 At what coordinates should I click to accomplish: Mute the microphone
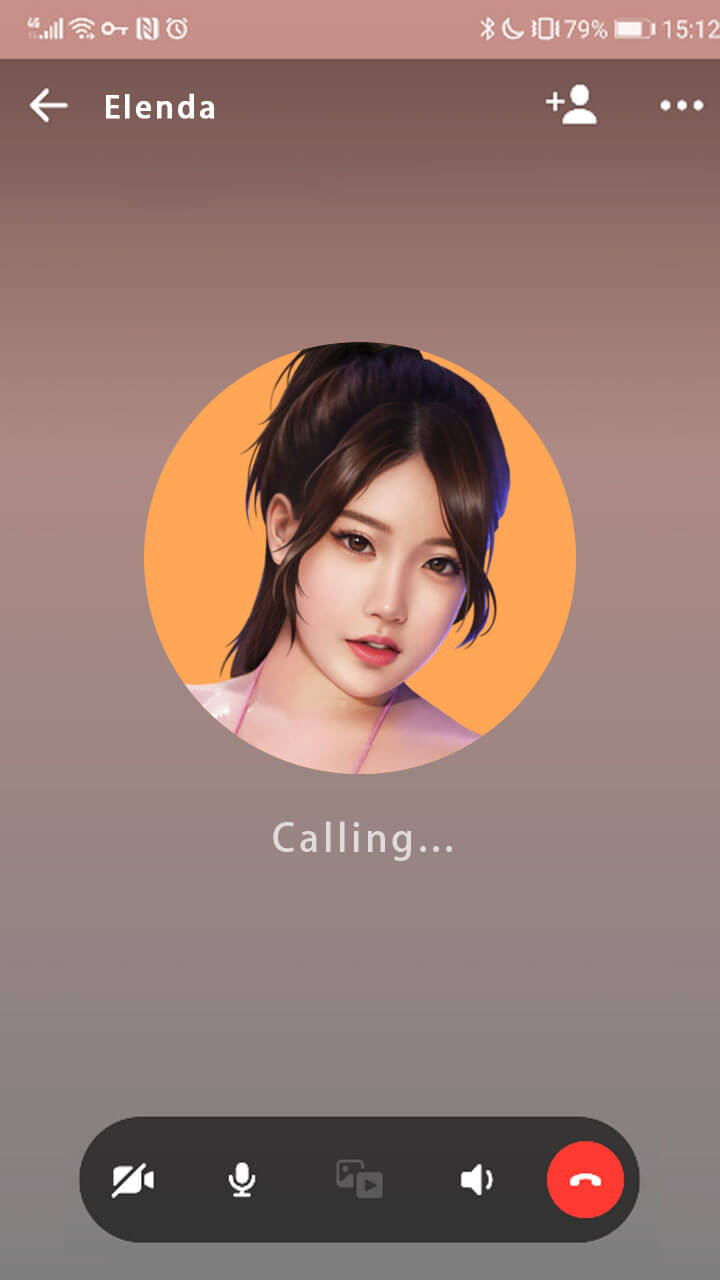click(241, 1181)
